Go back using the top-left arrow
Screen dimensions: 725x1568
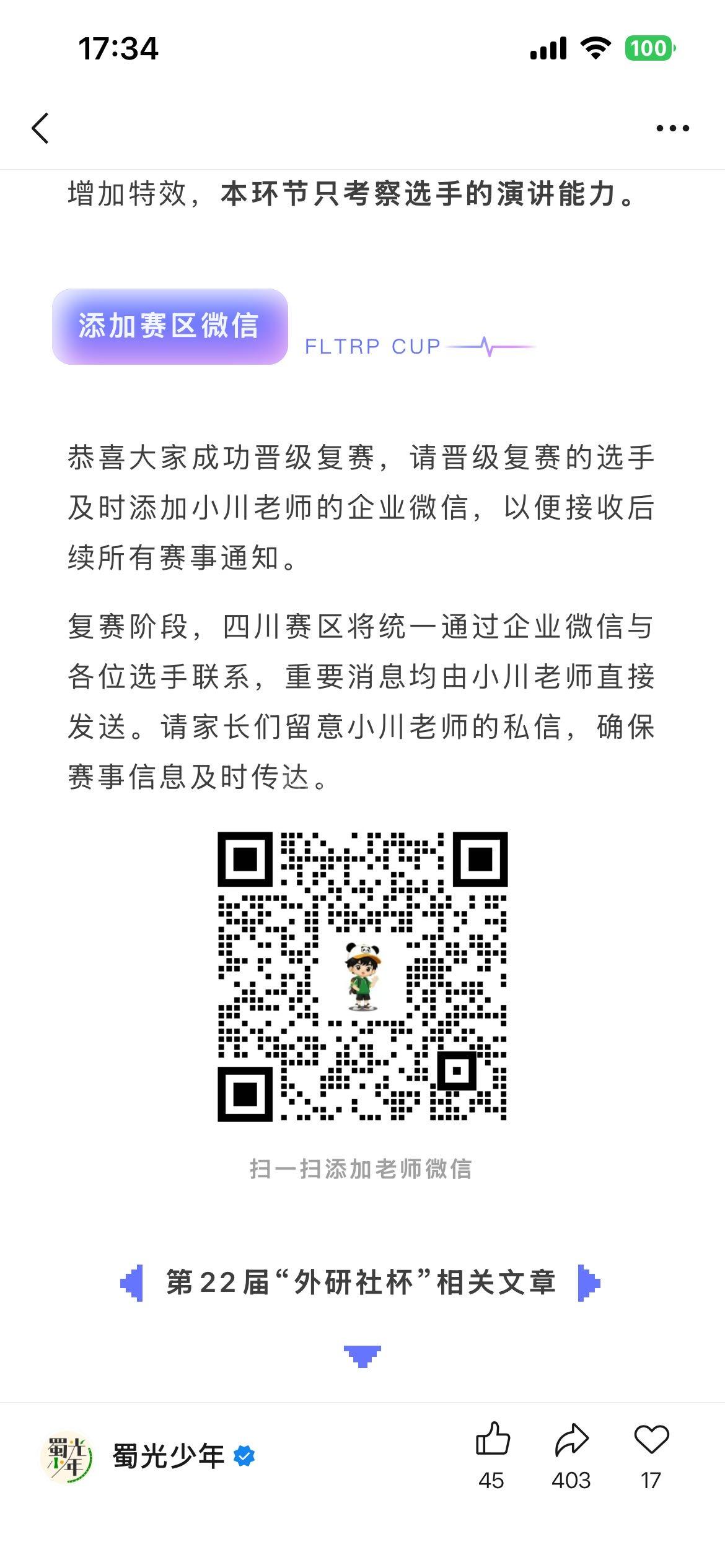40,128
